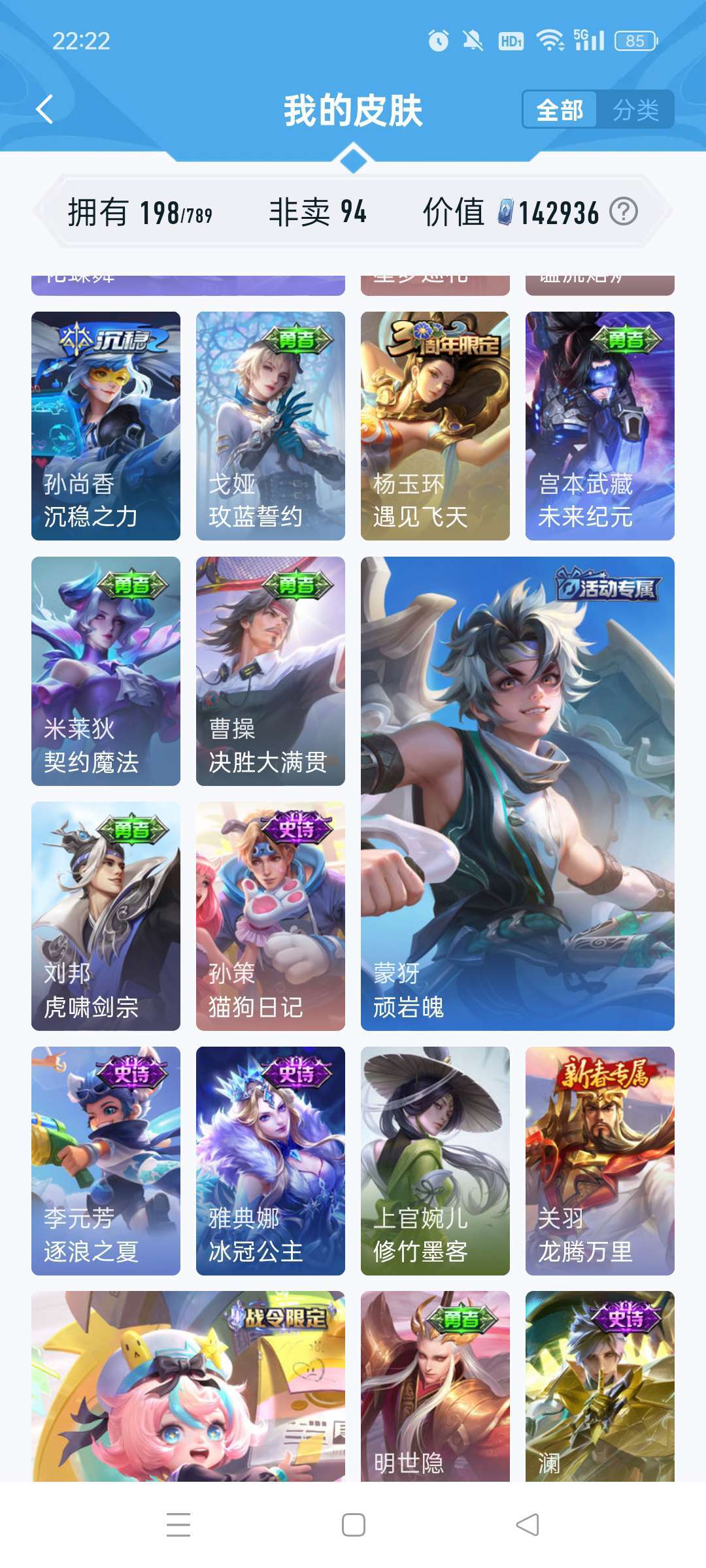The image size is (706, 1568).
Task: Open the 曹操 决胜大满贯 skin card
Action: tap(269, 673)
